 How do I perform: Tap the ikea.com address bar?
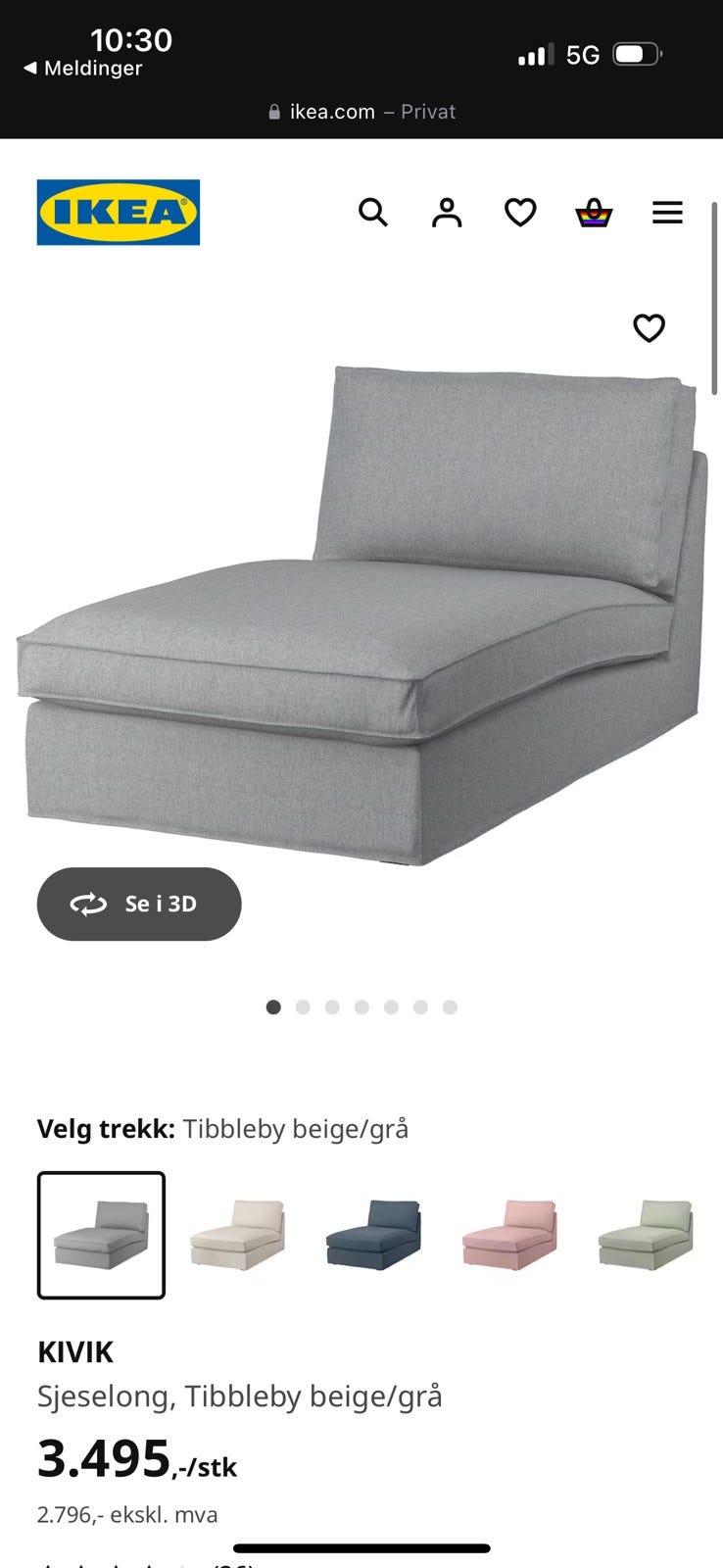(x=361, y=112)
